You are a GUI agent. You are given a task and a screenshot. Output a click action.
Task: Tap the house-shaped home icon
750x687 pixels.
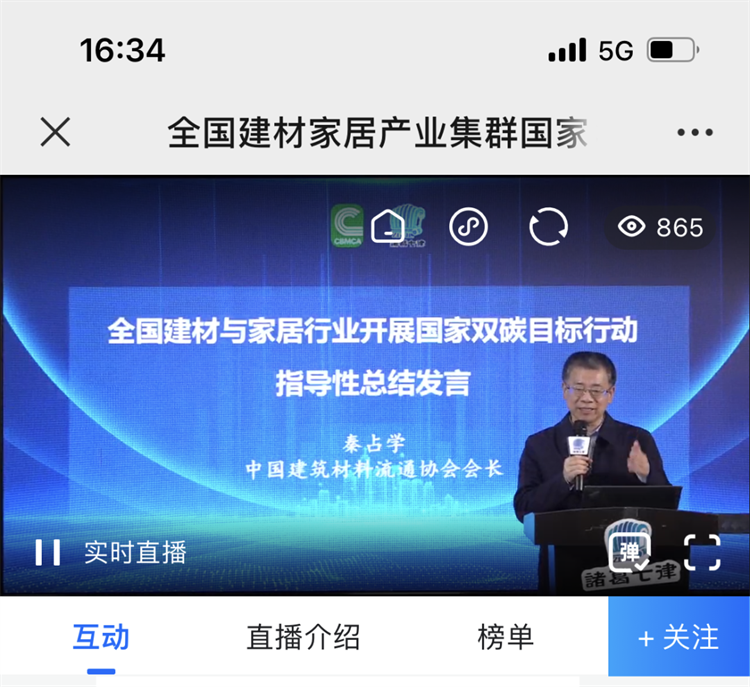pyautogui.click(x=388, y=227)
